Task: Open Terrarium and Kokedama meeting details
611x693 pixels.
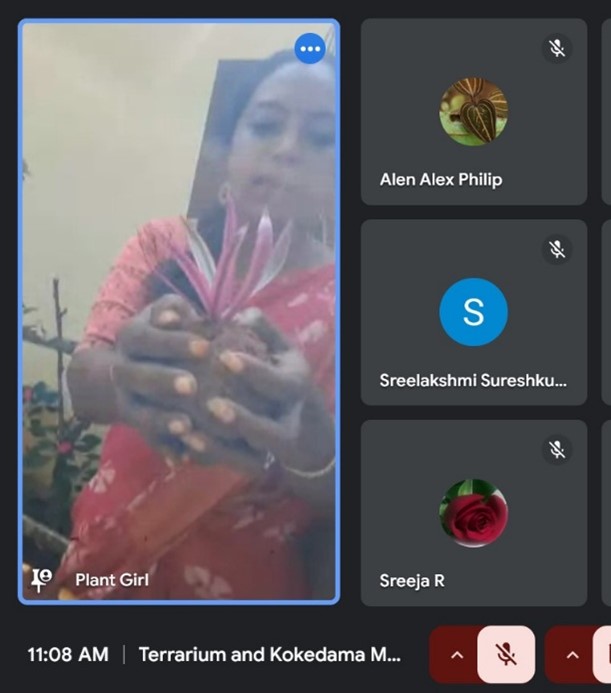Action: [269, 655]
